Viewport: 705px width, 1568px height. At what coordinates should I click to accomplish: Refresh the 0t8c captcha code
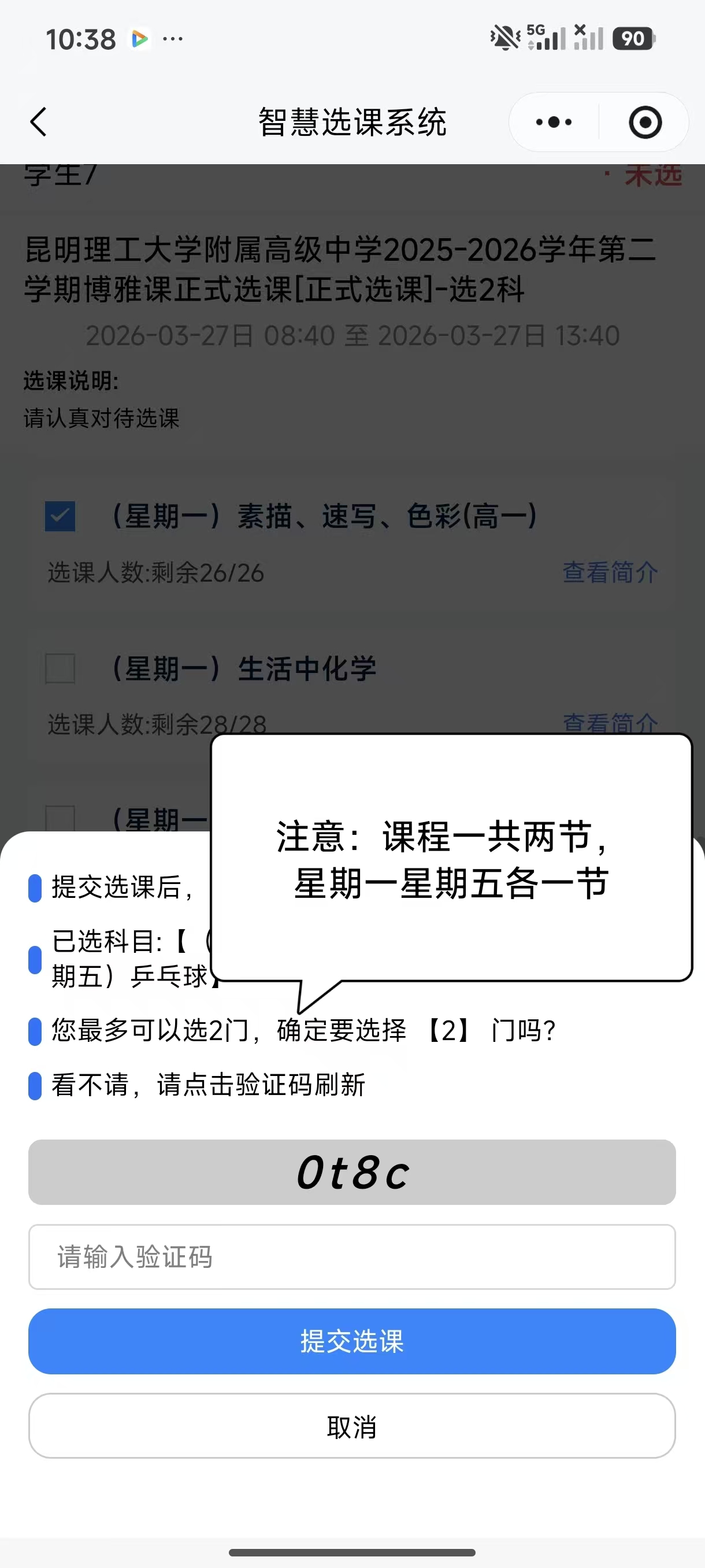(x=352, y=1172)
